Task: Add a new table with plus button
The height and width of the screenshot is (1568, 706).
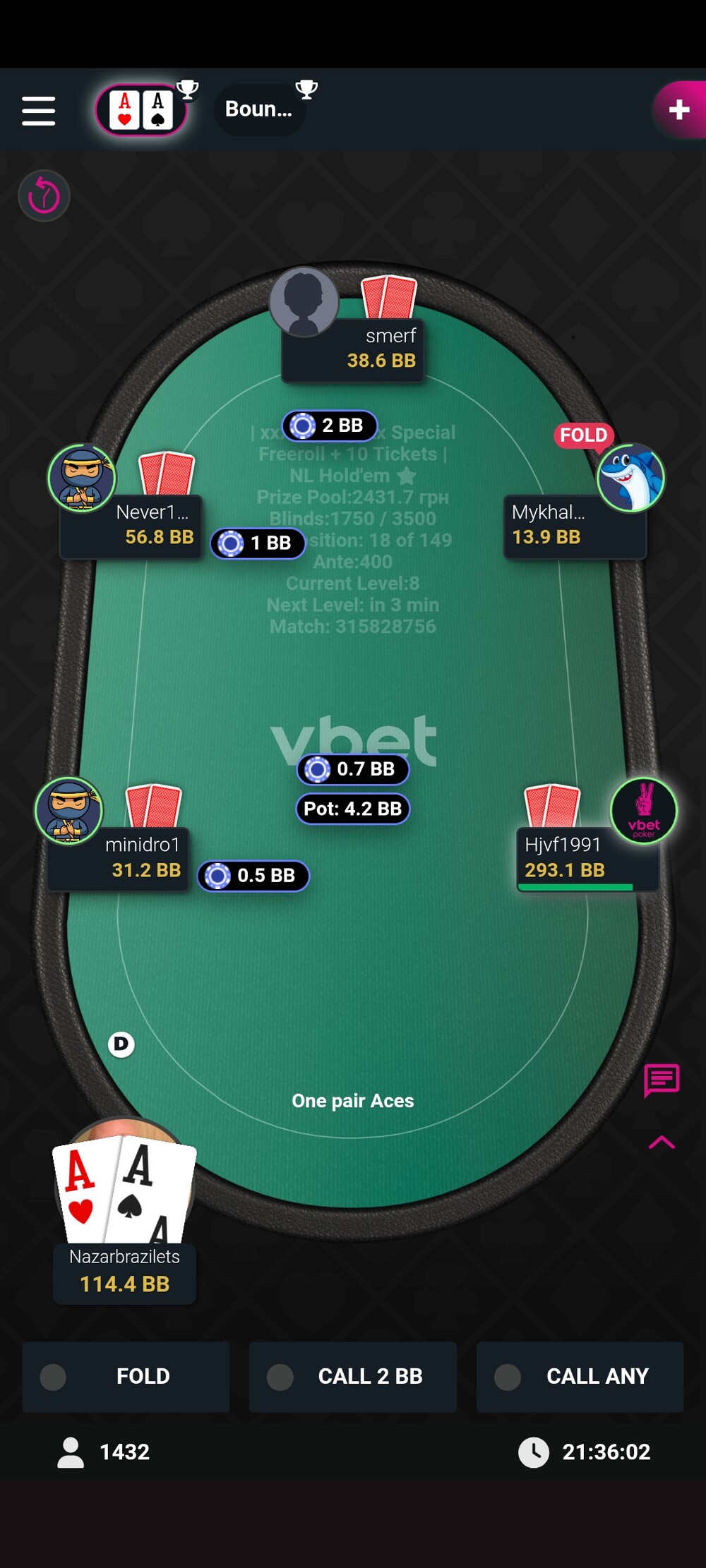Action: [x=678, y=109]
